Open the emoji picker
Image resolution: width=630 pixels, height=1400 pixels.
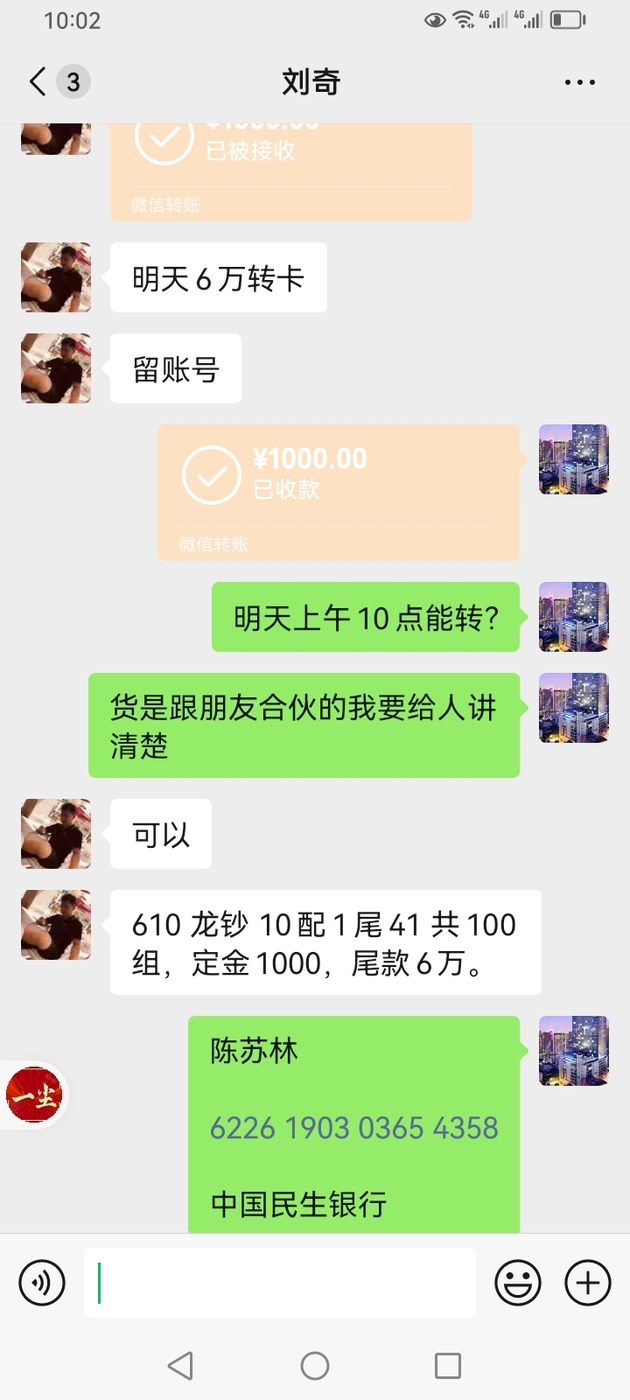click(518, 1282)
